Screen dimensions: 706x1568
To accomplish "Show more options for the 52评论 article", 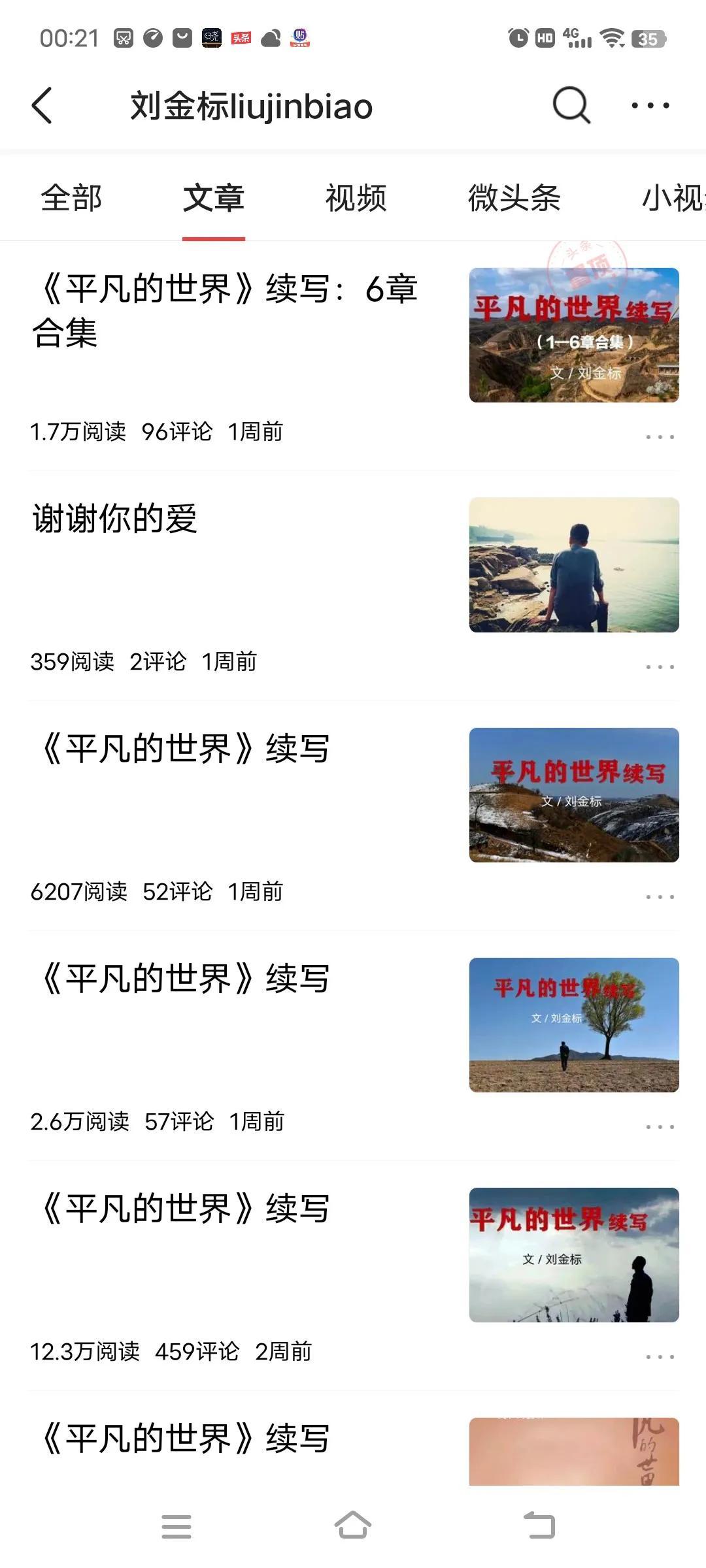I will 660,896.
